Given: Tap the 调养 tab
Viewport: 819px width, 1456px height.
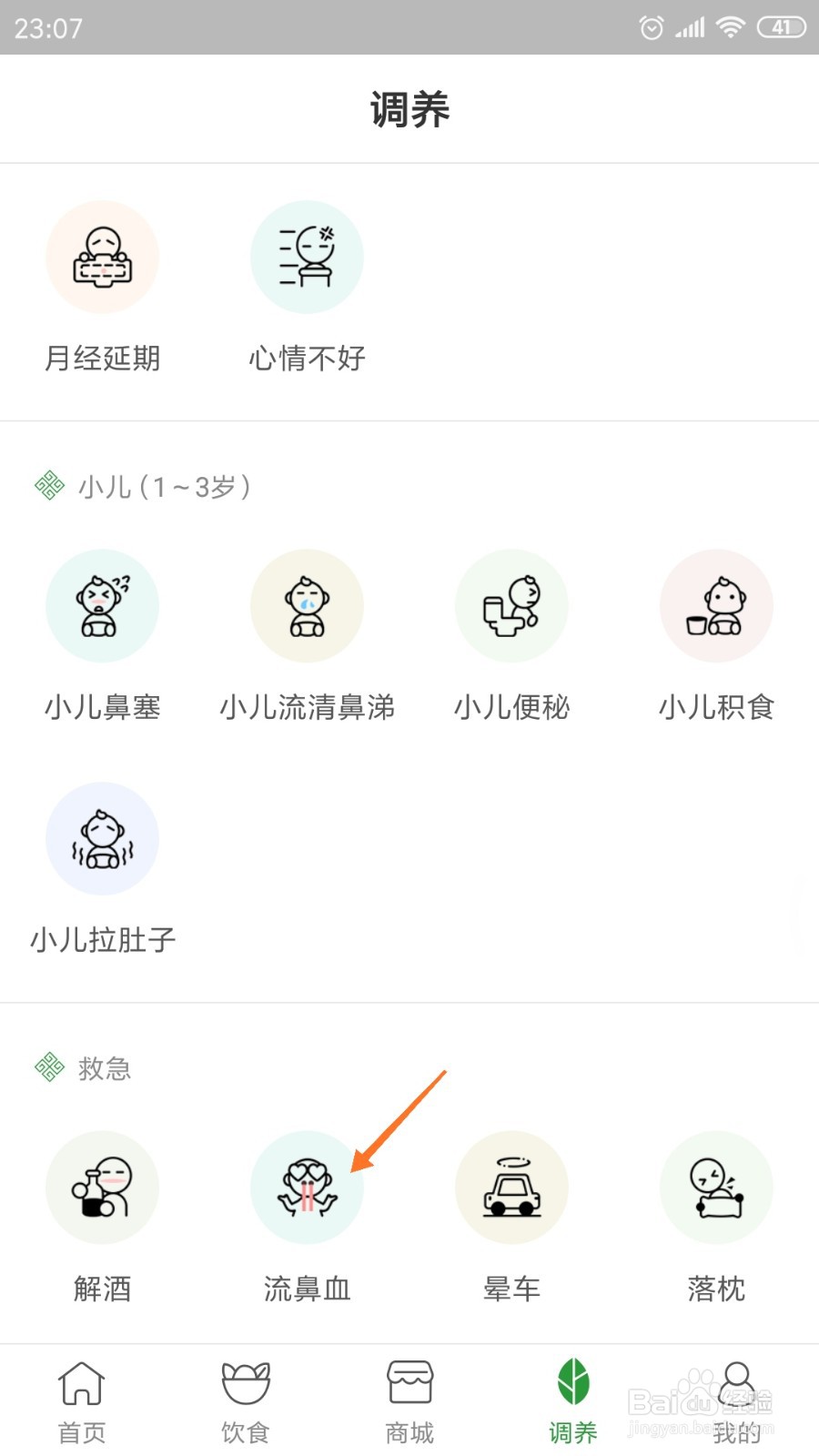Looking at the screenshot, I should point(573,1401).
